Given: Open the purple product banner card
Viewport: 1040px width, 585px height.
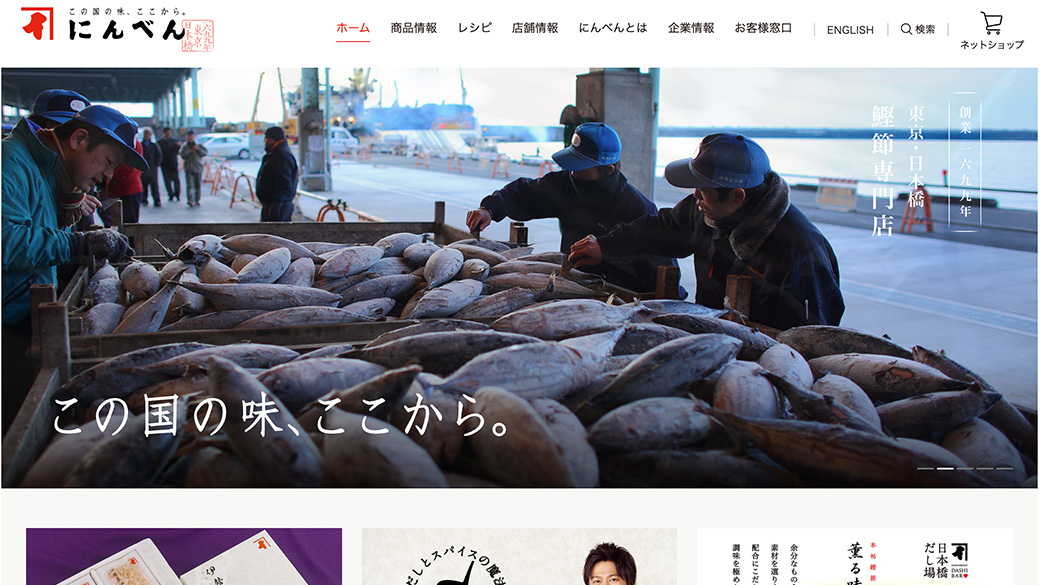Looking at the screenshot, I should point(183,556).
